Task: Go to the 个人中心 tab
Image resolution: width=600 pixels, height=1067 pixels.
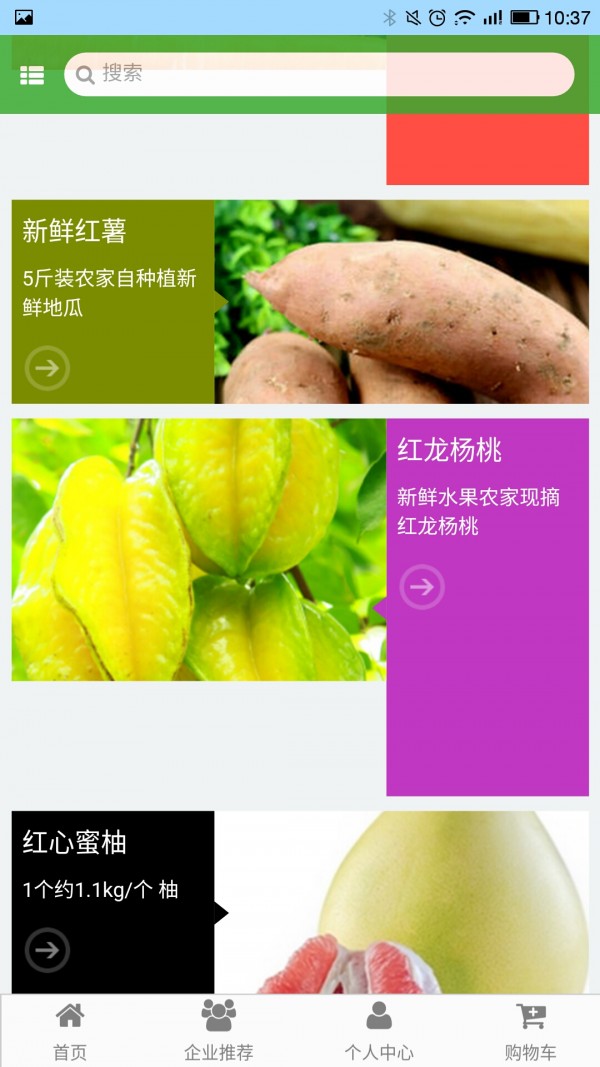Action: coord(379,1031)
